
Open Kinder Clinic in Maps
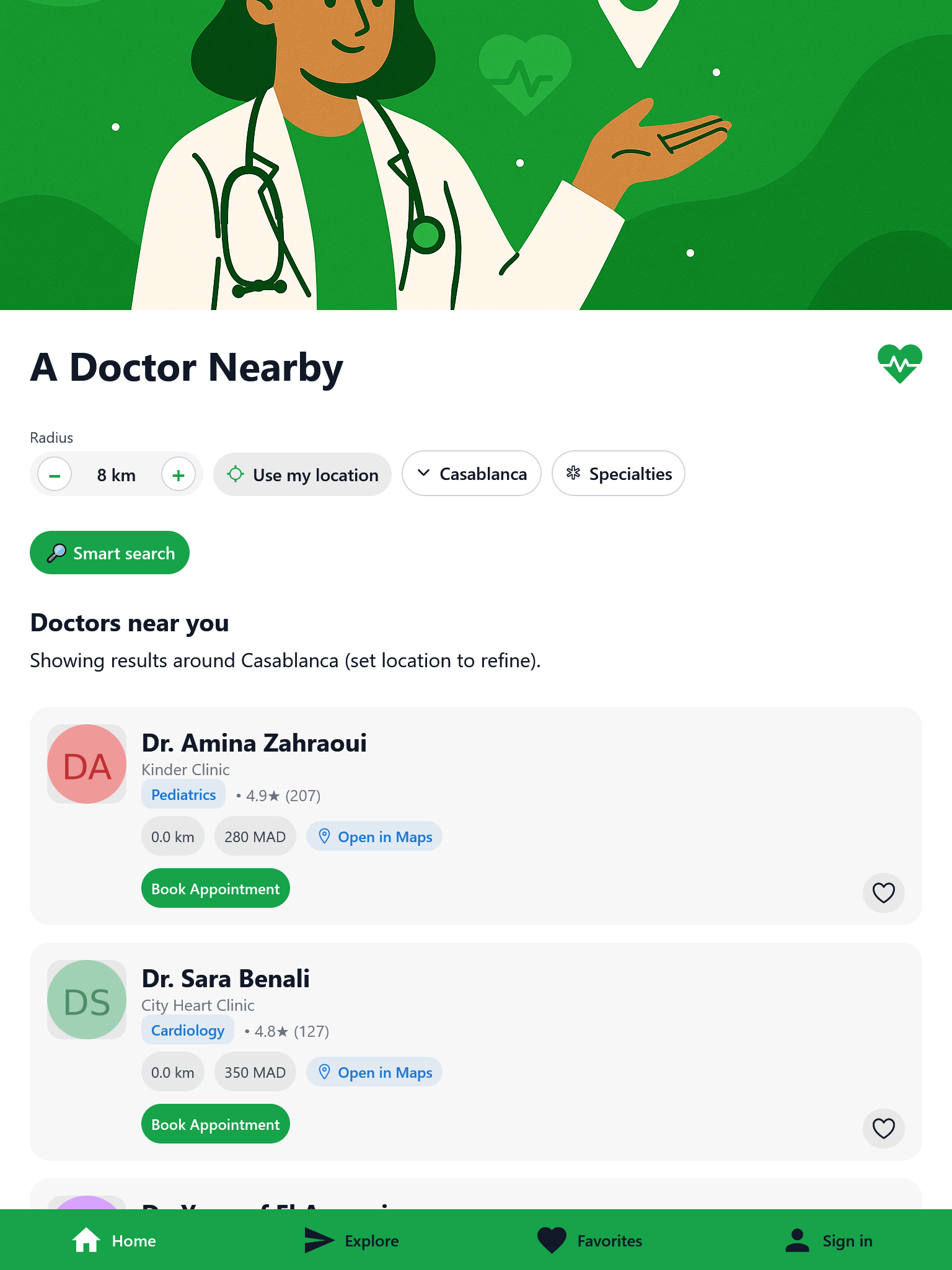click(374, 837)
